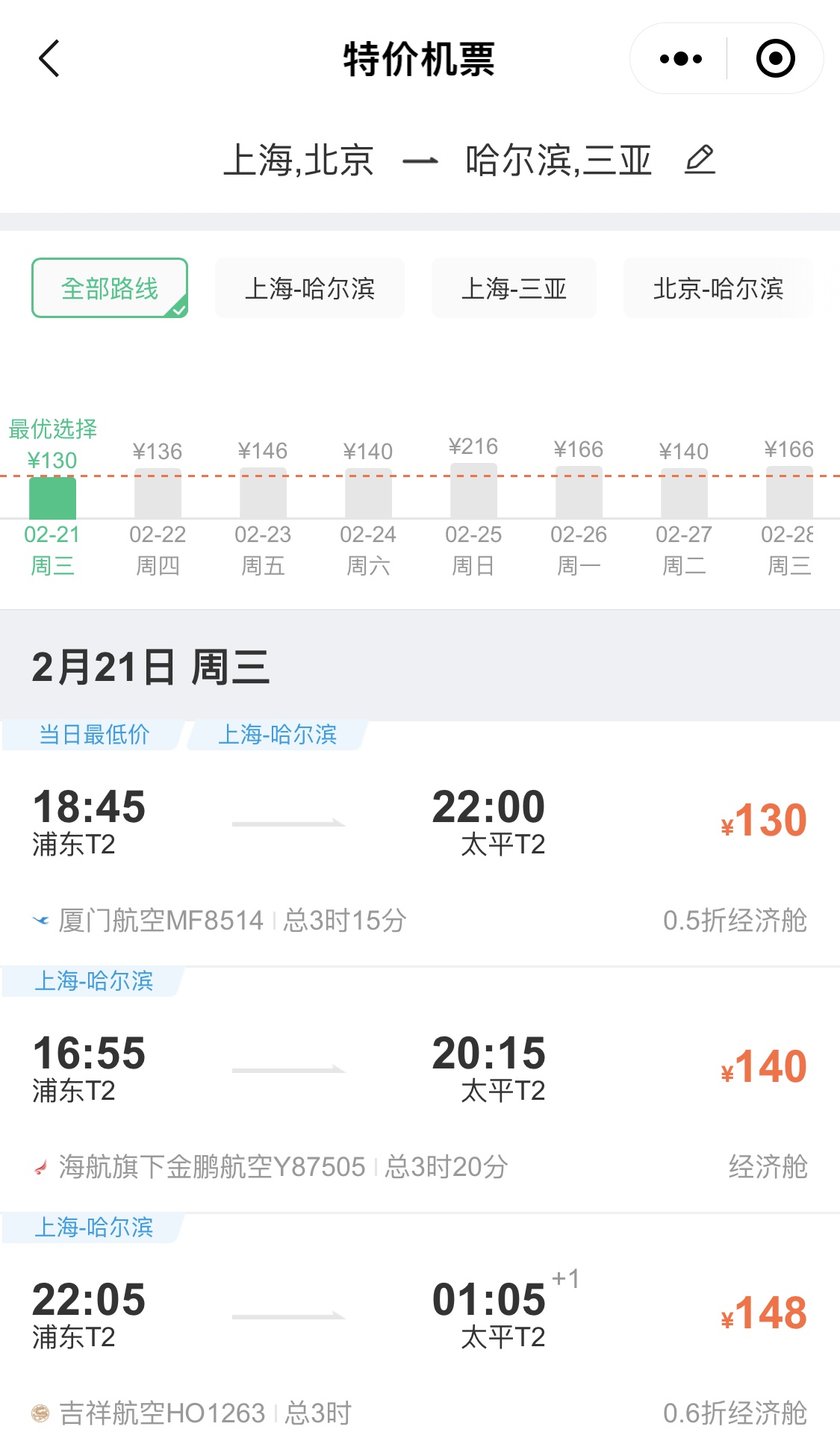Select the 02-27 周二 date

click(684, 508)
